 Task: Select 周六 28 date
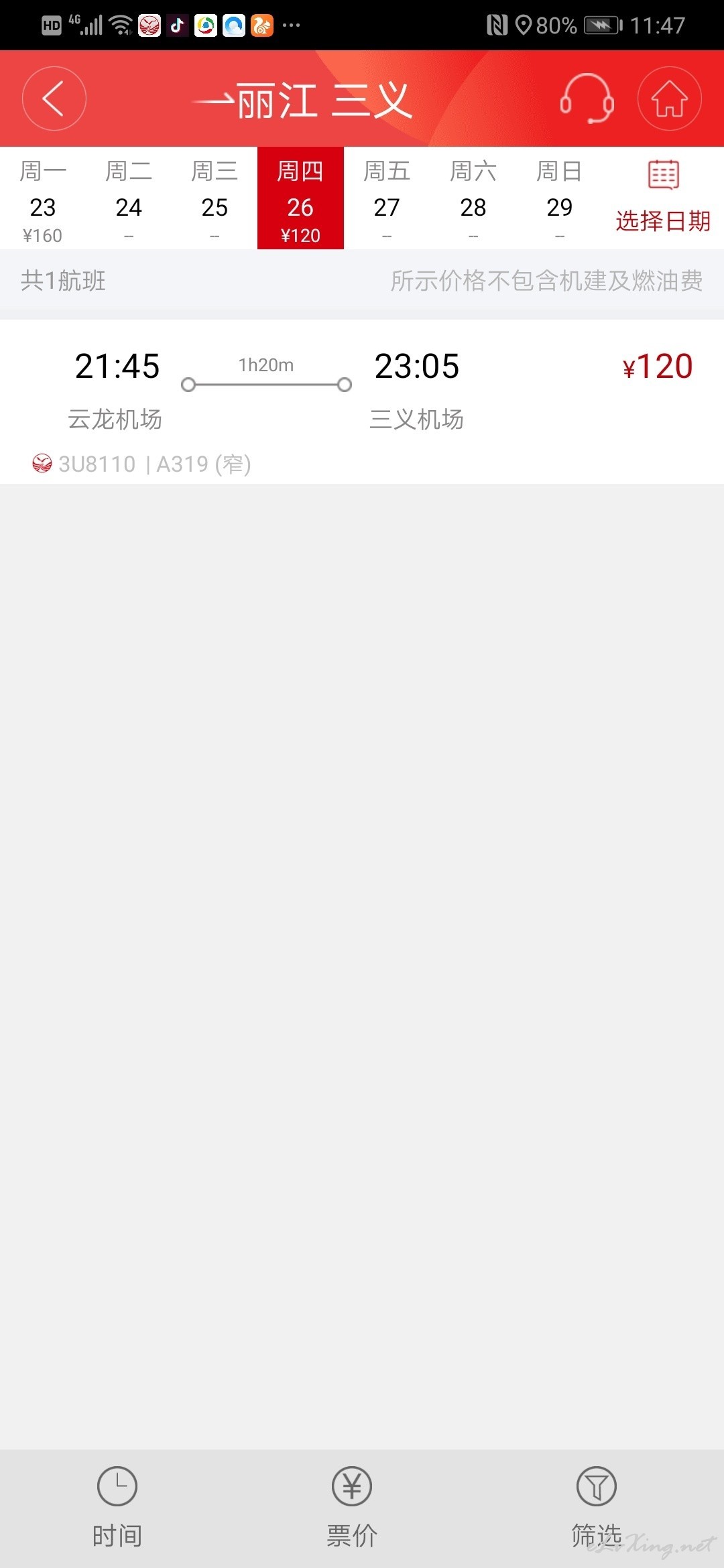click(473, 198)
